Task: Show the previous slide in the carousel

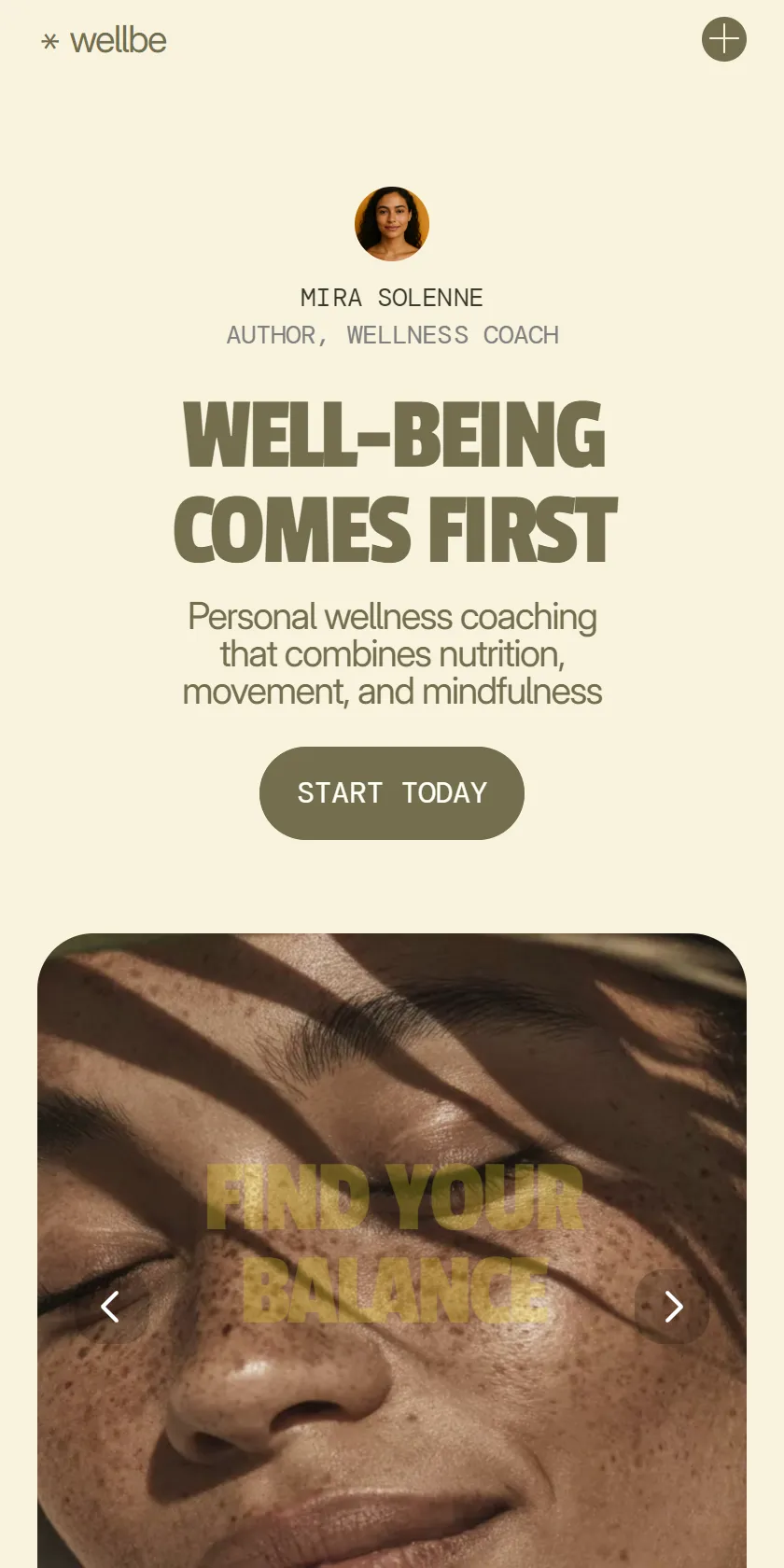Action: (111, 1307)
